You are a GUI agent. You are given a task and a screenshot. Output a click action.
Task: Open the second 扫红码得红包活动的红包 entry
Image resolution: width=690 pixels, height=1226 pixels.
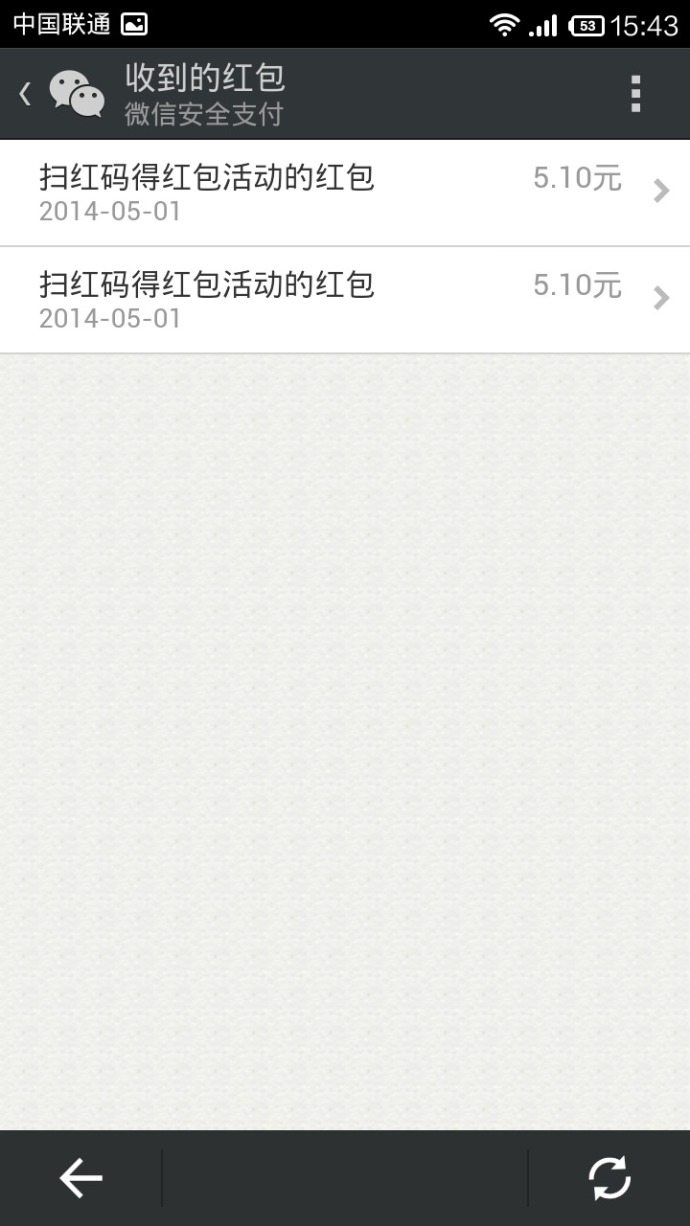click(345, 299)
